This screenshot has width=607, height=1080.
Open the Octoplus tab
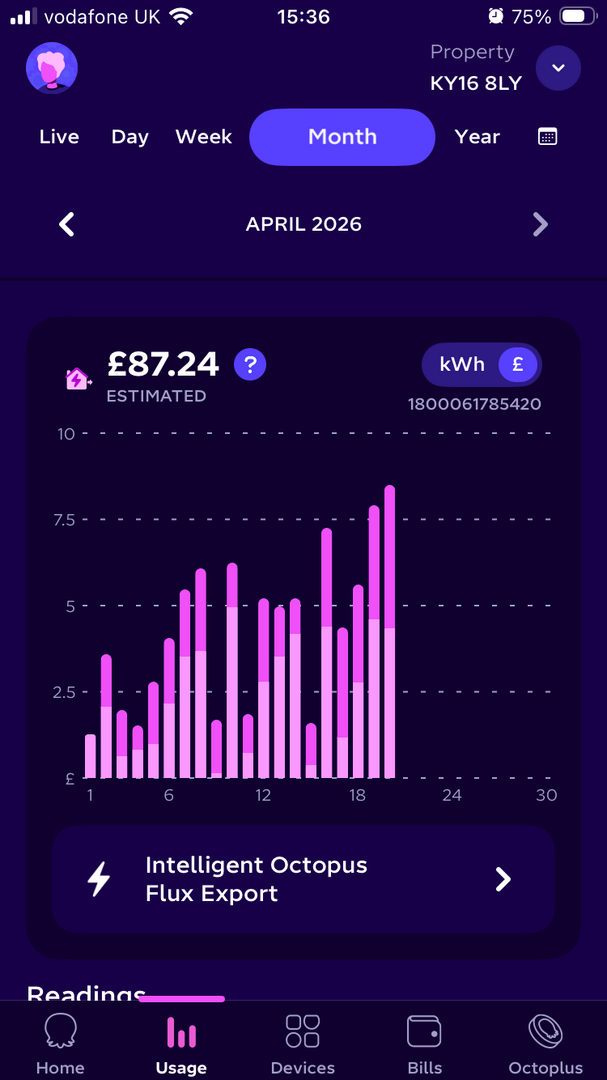tap(545, 1044)
